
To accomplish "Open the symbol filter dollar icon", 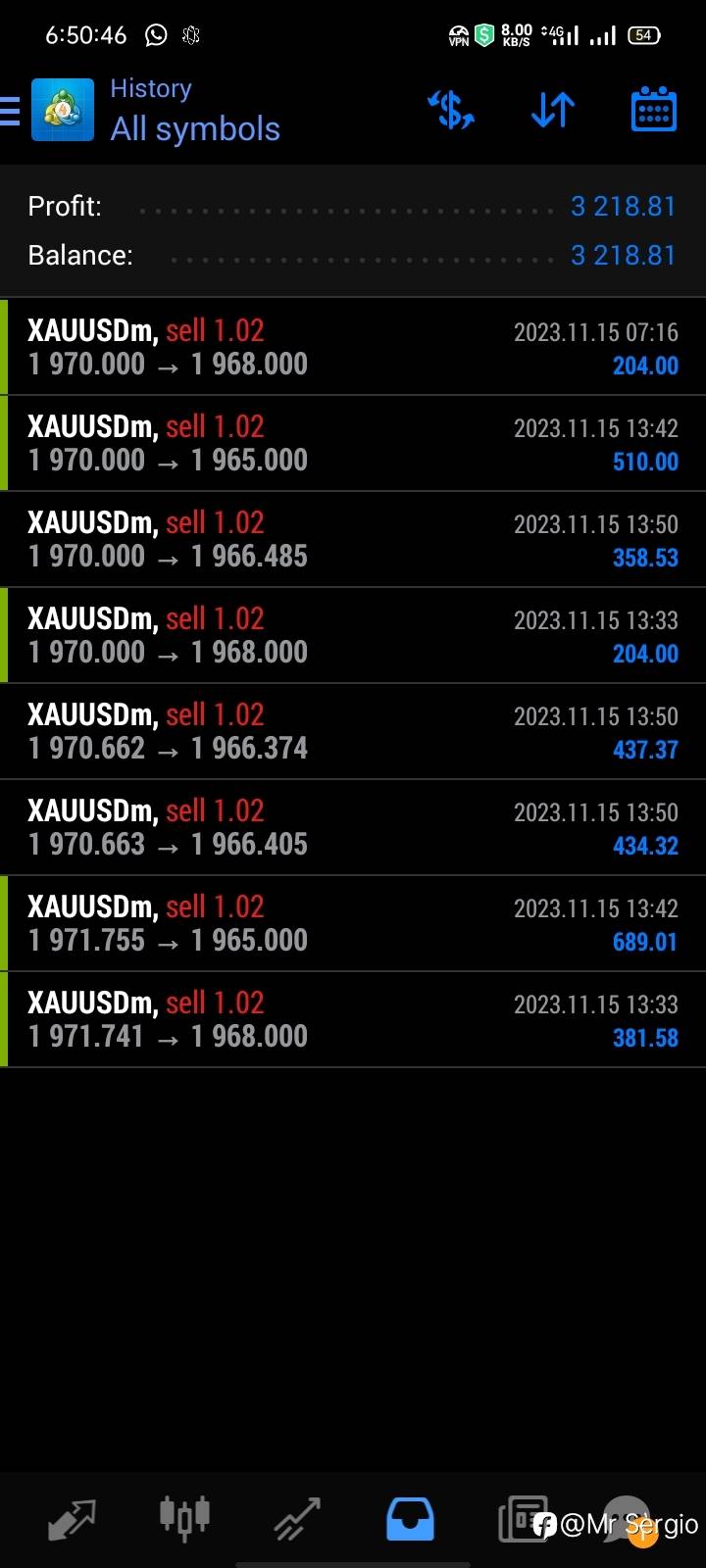I will pyautogui.click(x=451, y=110).
